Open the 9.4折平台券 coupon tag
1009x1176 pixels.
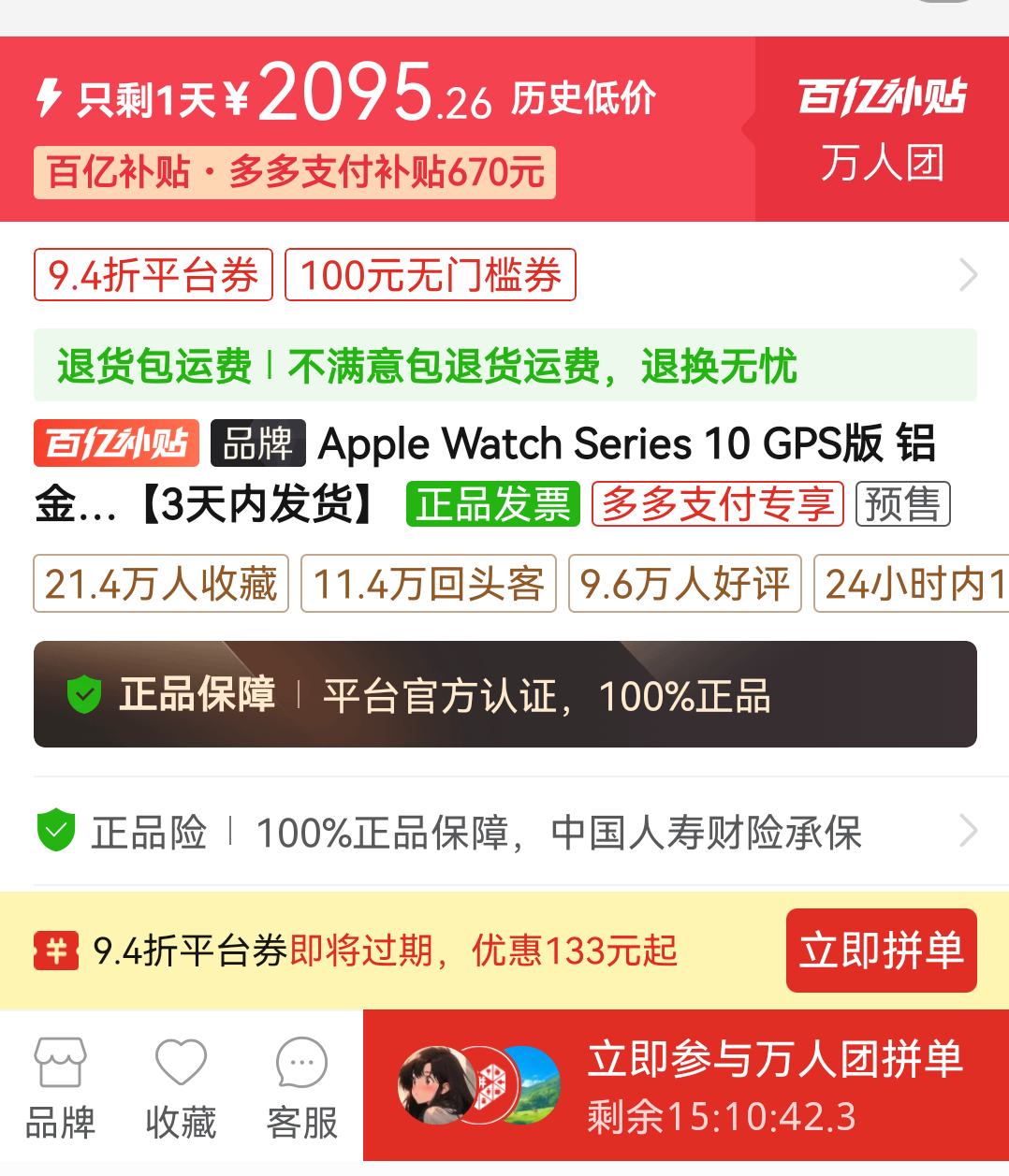[x=153, y=274]
